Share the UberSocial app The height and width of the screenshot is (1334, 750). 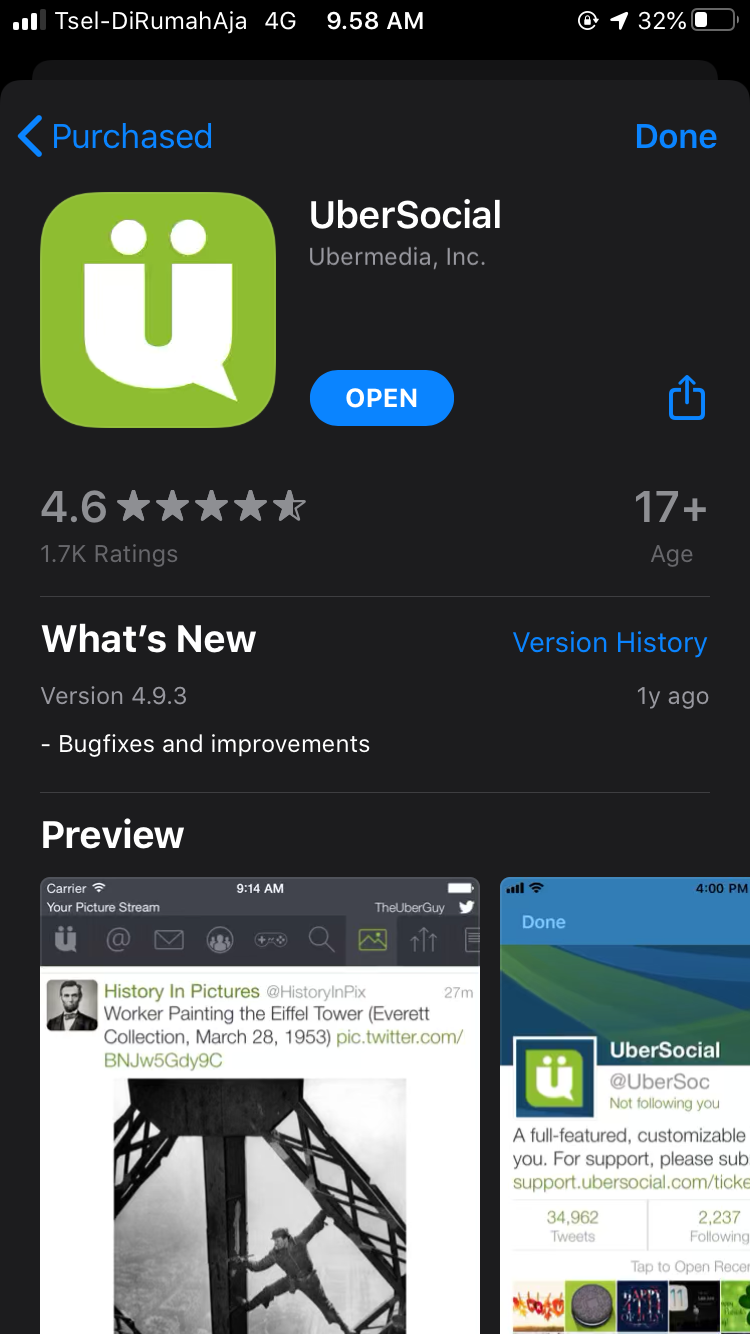coord(686,398)
